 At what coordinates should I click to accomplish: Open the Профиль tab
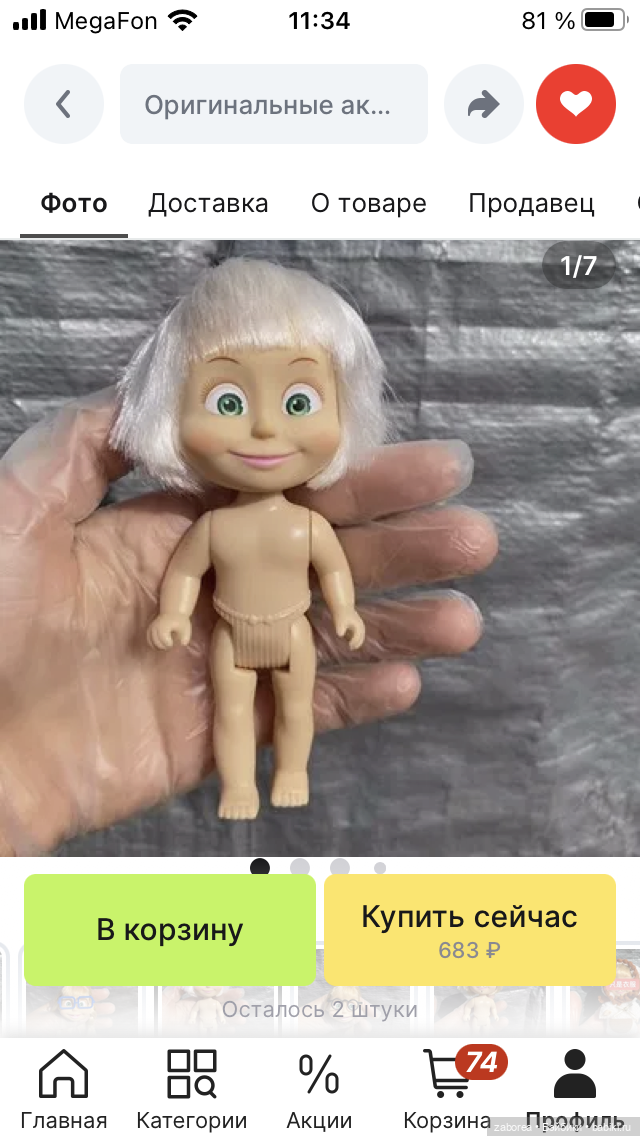[x=575, y=1088]
